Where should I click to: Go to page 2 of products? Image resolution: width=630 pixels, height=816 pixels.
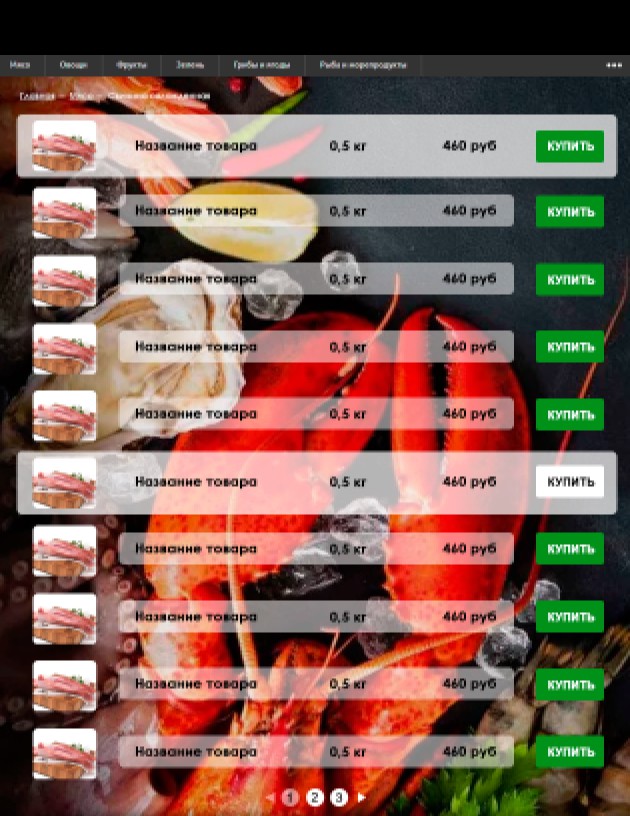(x=315, y=797)
